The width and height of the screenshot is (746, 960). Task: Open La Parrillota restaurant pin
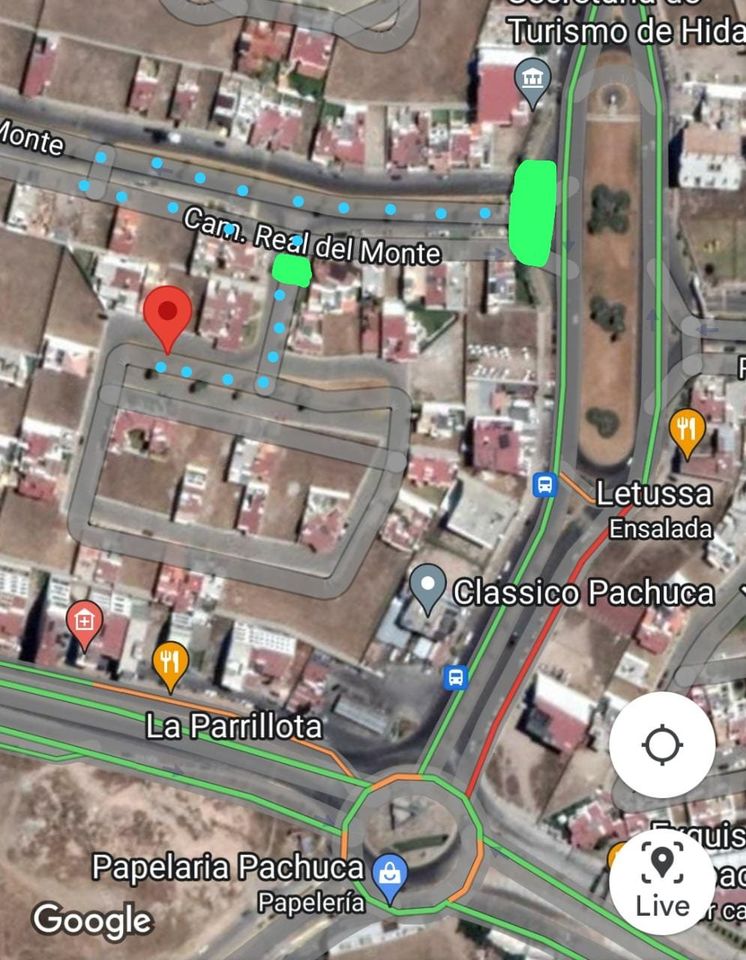[x=171, y=664]
